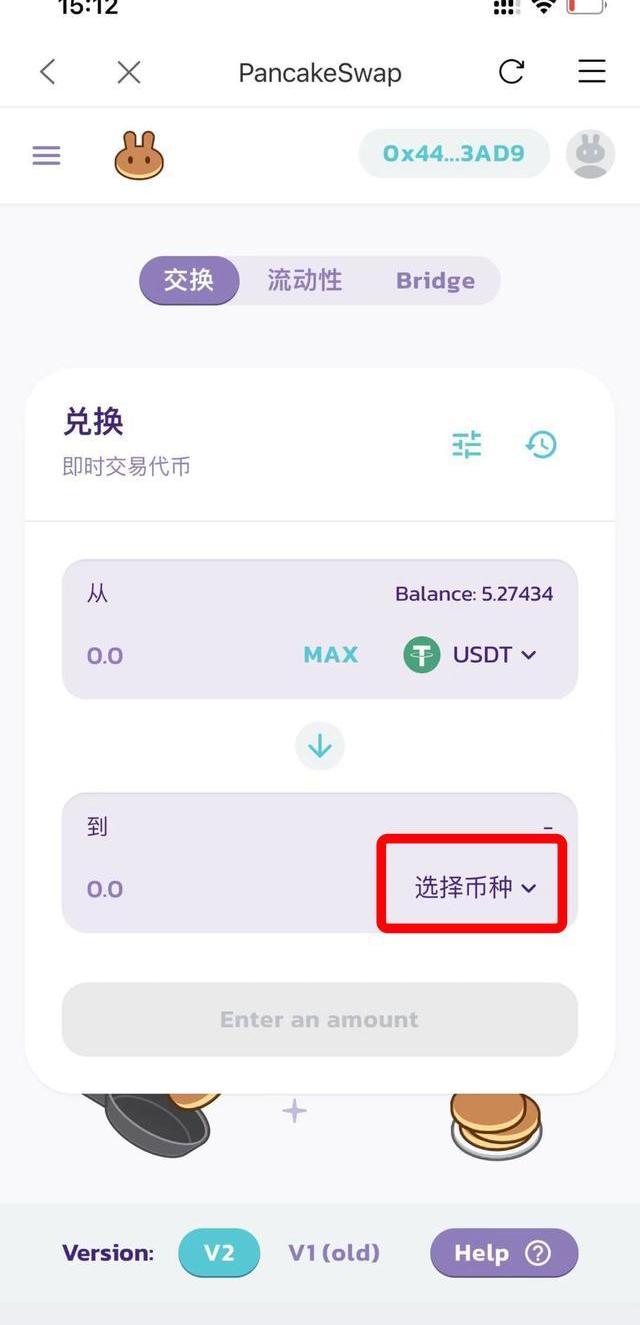The image size is (640, 1325).
Task: Focus the 从 amount input field
Action: pyautogui.click(x=180, y=656)
